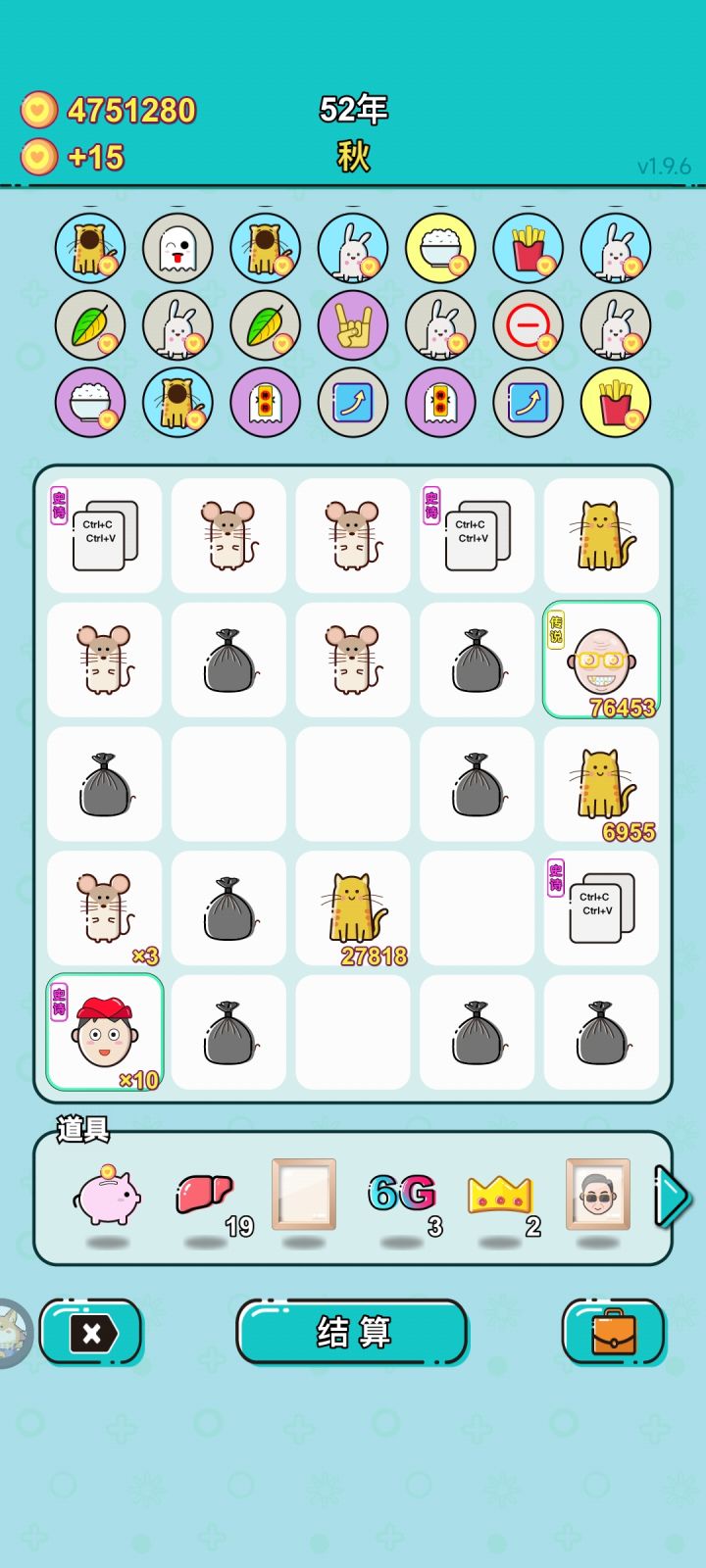Click the rice bowl buff icon
Image resolution: width=706 pixels, height=1568 pixels.
click(441, 249)
